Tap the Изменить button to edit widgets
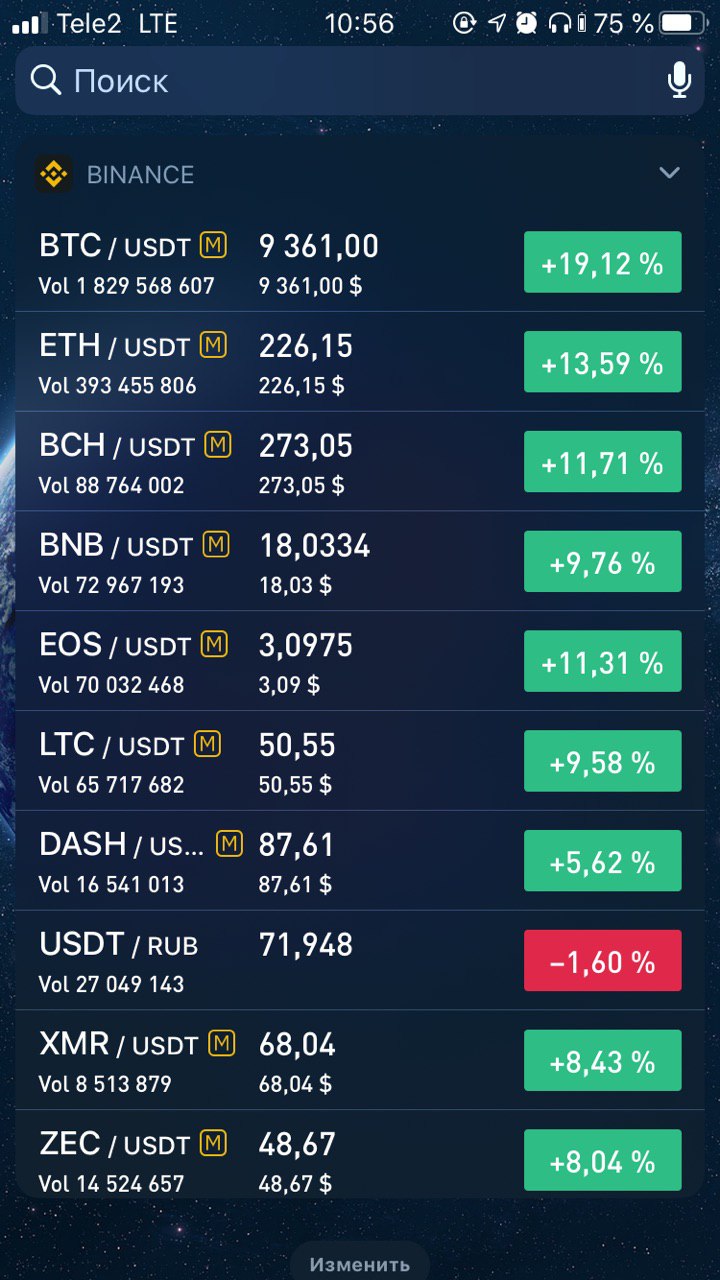Image resolution: width=720 pixels, height=1280 pixels. click(360, 1264)
